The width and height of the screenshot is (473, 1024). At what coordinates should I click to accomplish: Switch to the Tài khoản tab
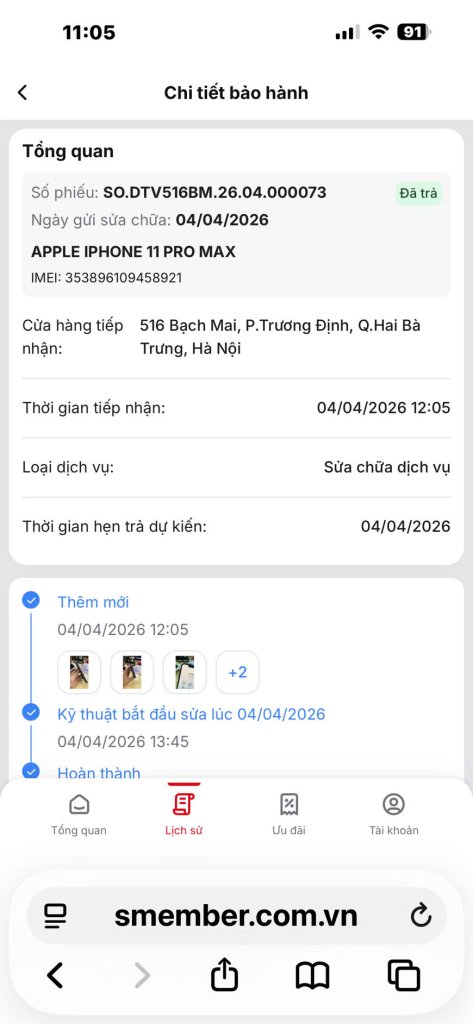[x=394, y=814]
